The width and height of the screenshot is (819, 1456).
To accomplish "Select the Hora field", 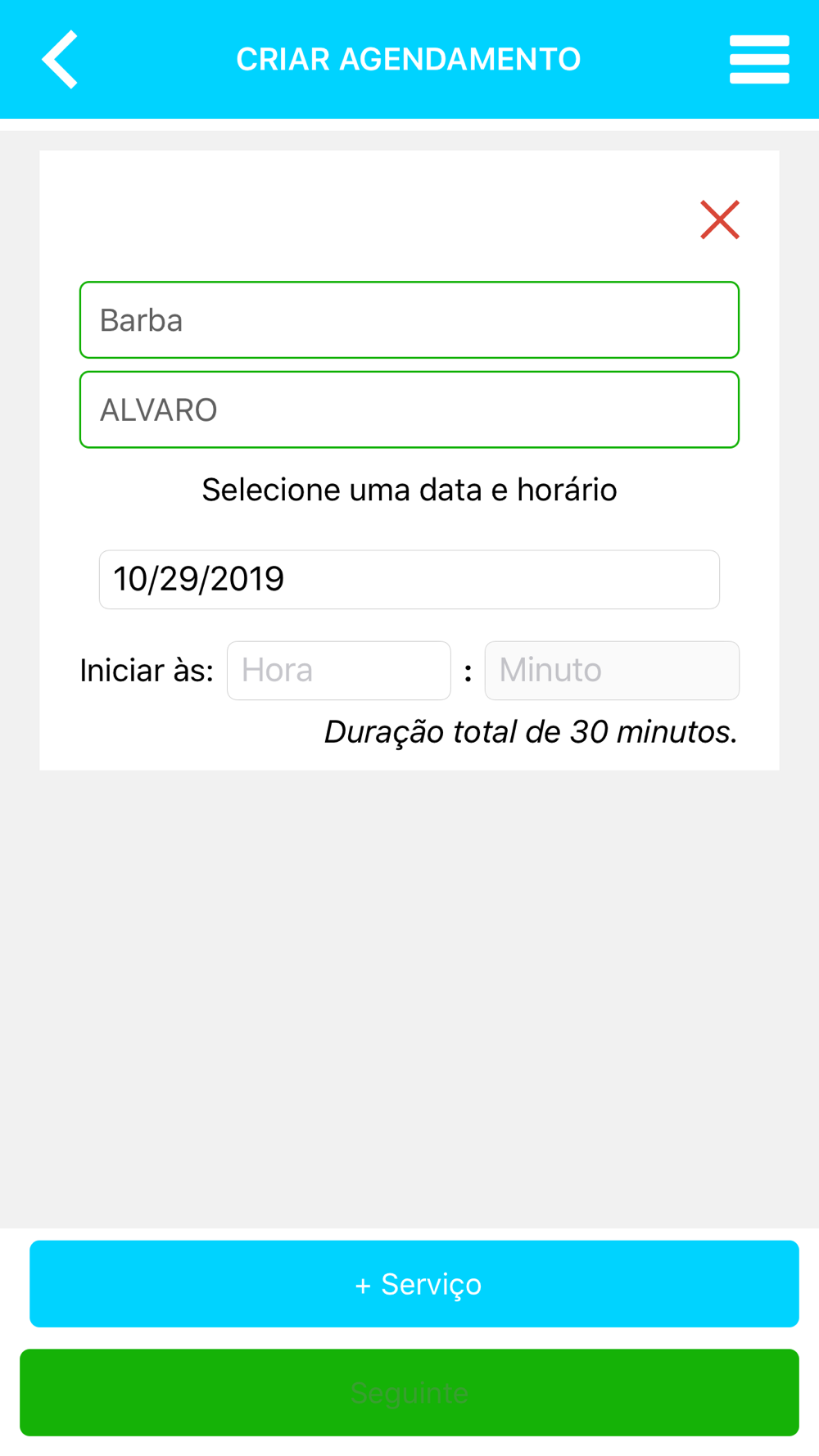I will (x=338, y=671).
